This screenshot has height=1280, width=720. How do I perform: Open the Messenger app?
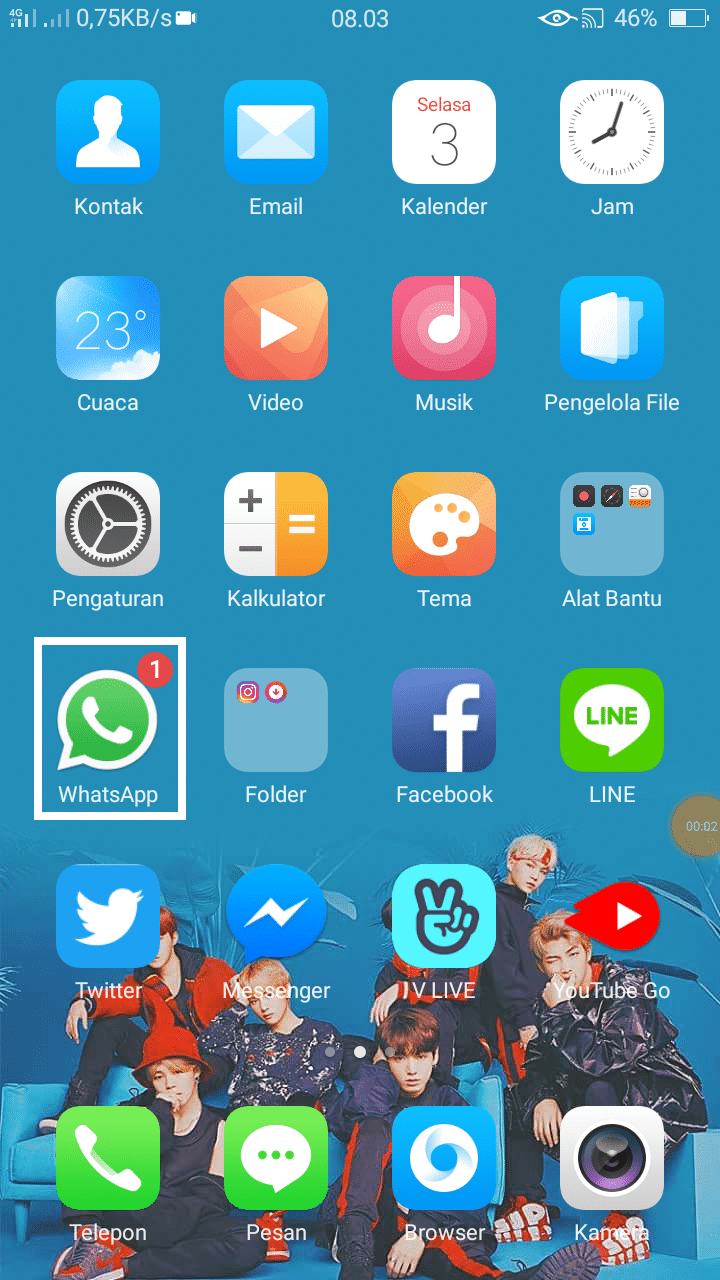[x=276, y=916]
